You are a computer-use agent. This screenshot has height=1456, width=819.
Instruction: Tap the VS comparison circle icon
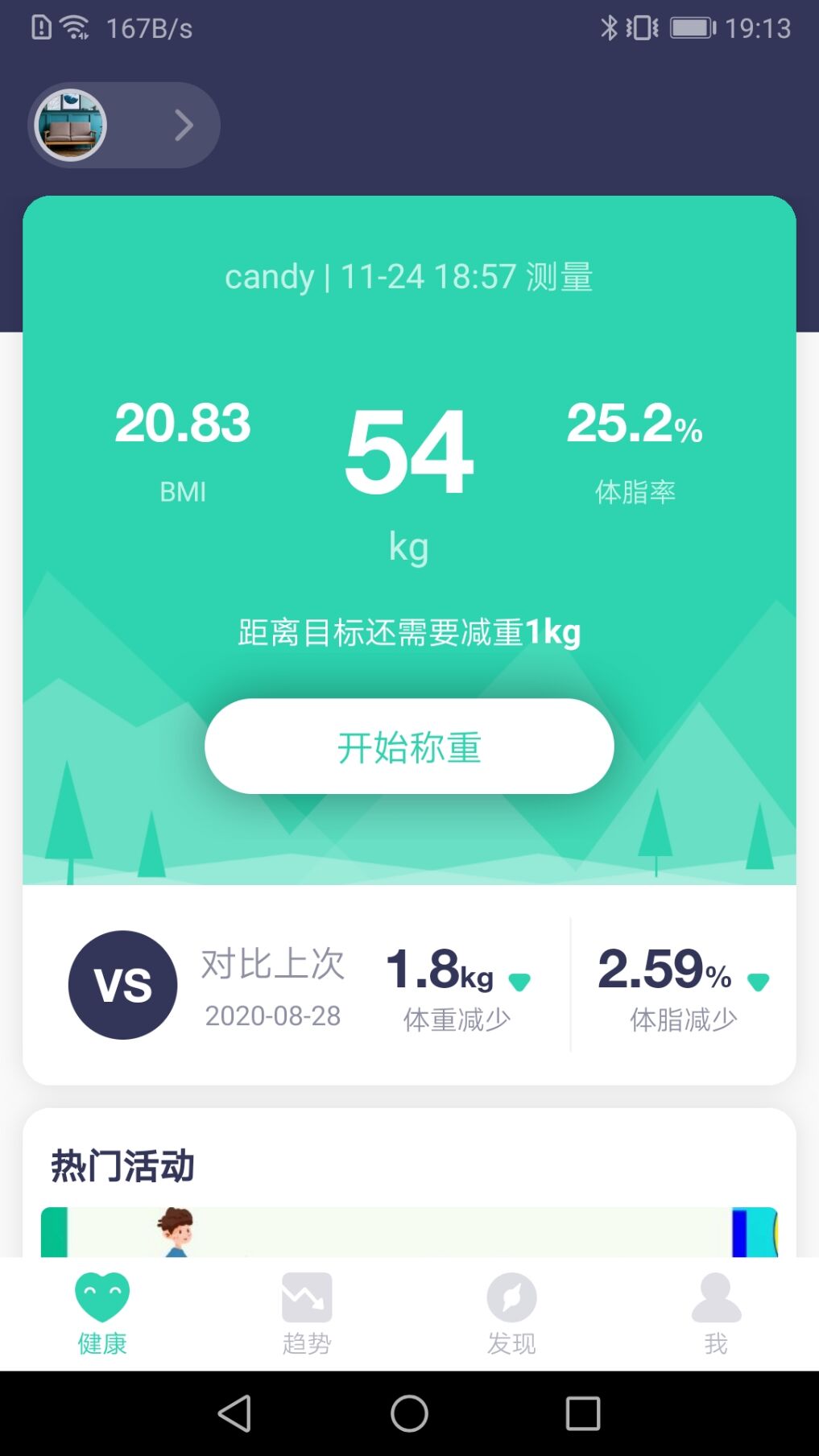[122, 984]
